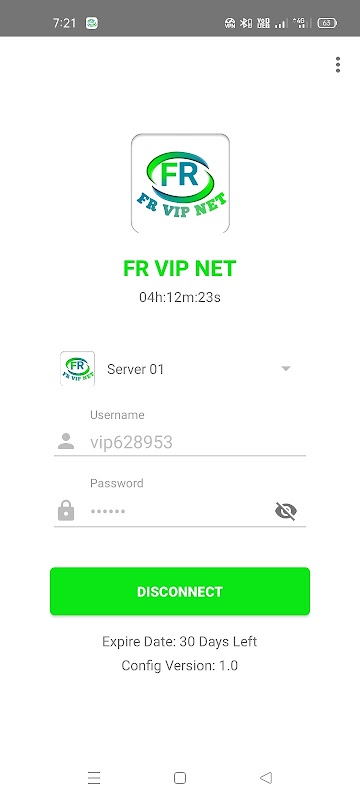Expand the Server 01 dropdown
The width and height of the screenshot is (360, 800).
(x=180, y=368)
